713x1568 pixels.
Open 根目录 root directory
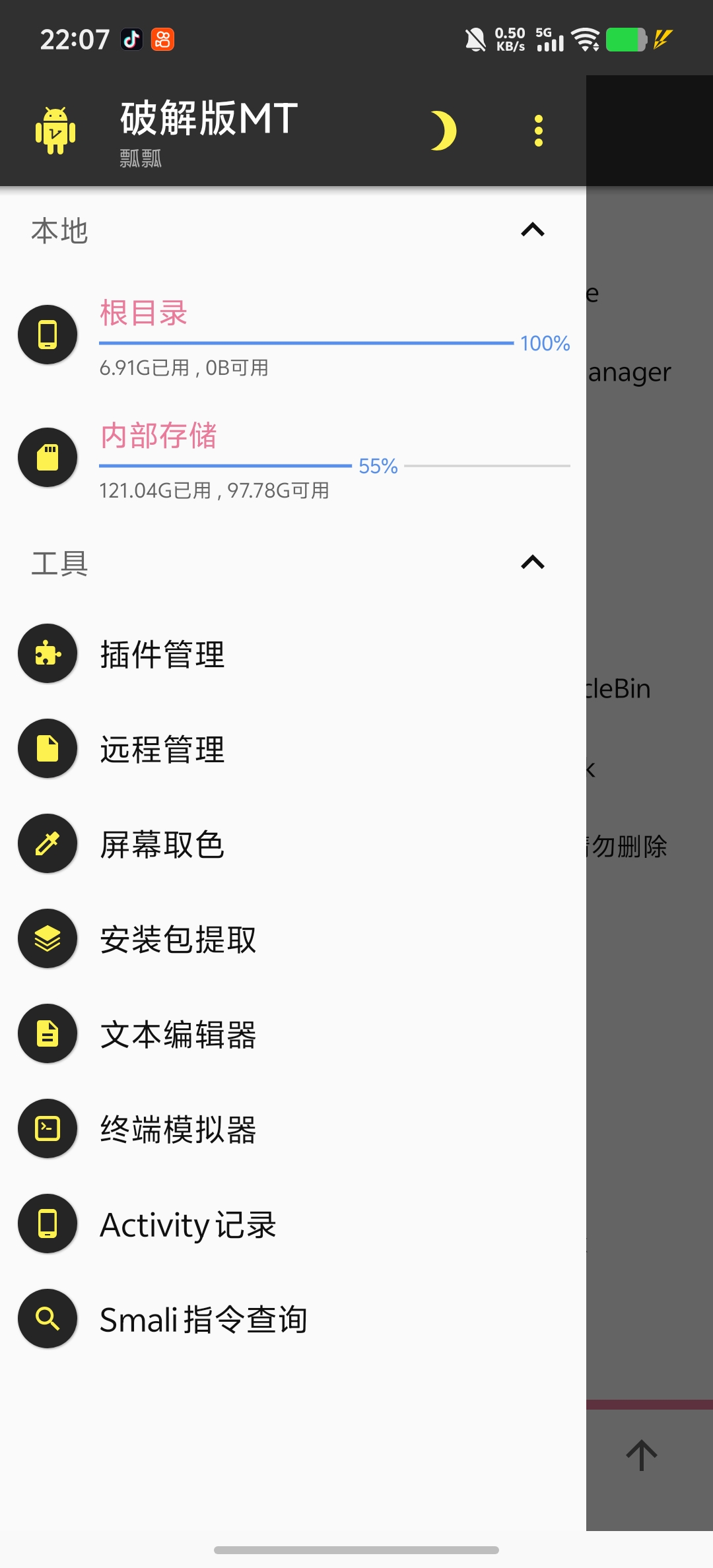click(x=293, y=335)
